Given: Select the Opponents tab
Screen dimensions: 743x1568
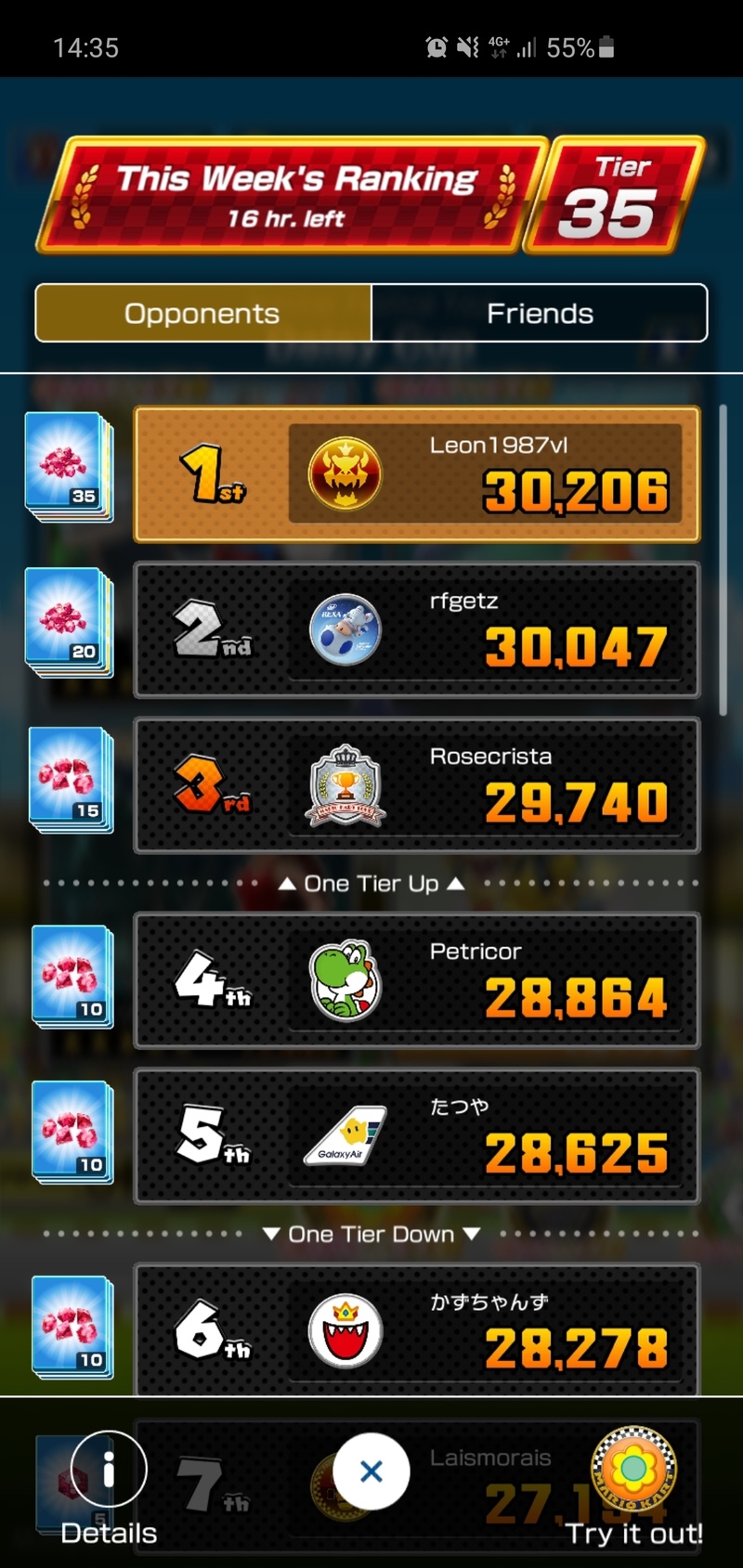Looking at the screenshot, I should pos(202,314).
